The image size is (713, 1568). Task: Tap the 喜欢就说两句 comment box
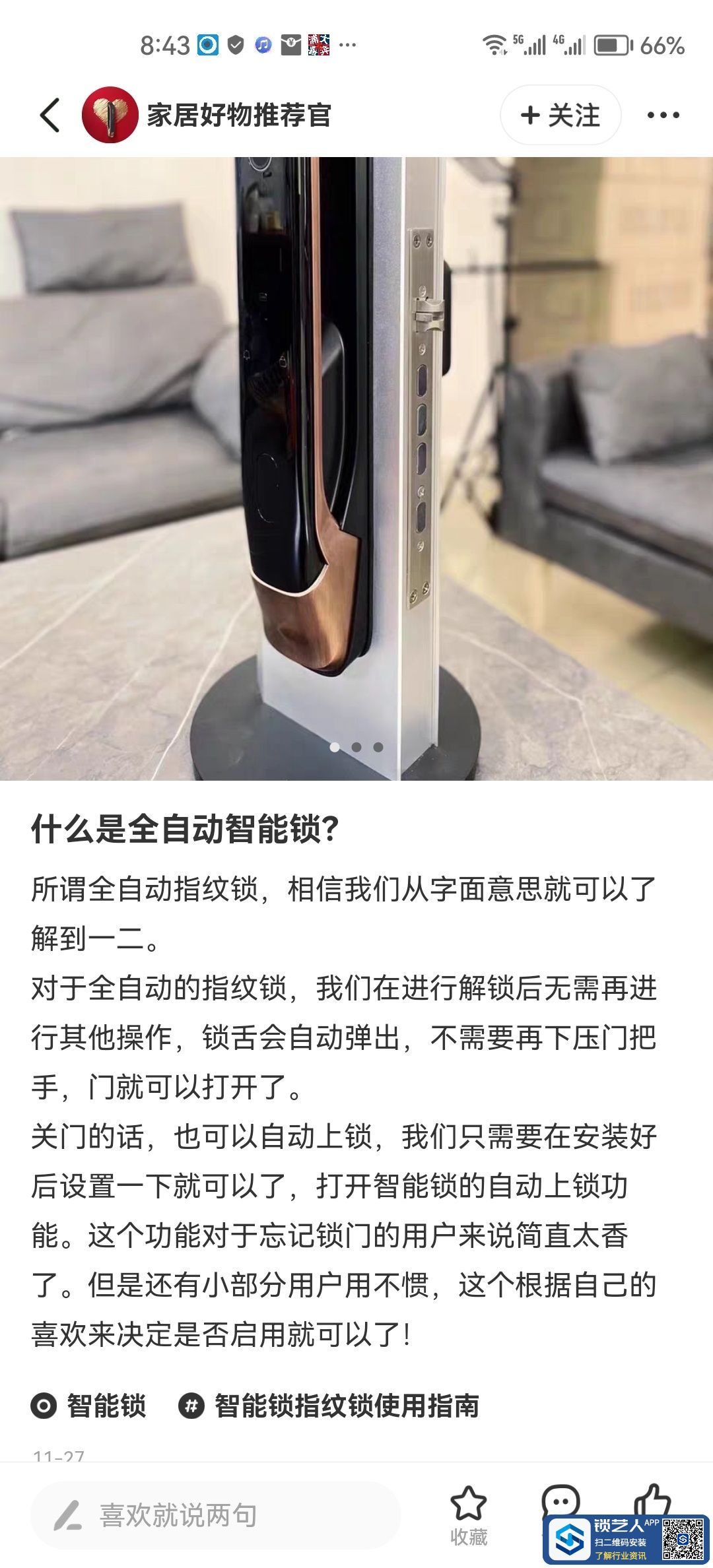(x=215, y=1516)
